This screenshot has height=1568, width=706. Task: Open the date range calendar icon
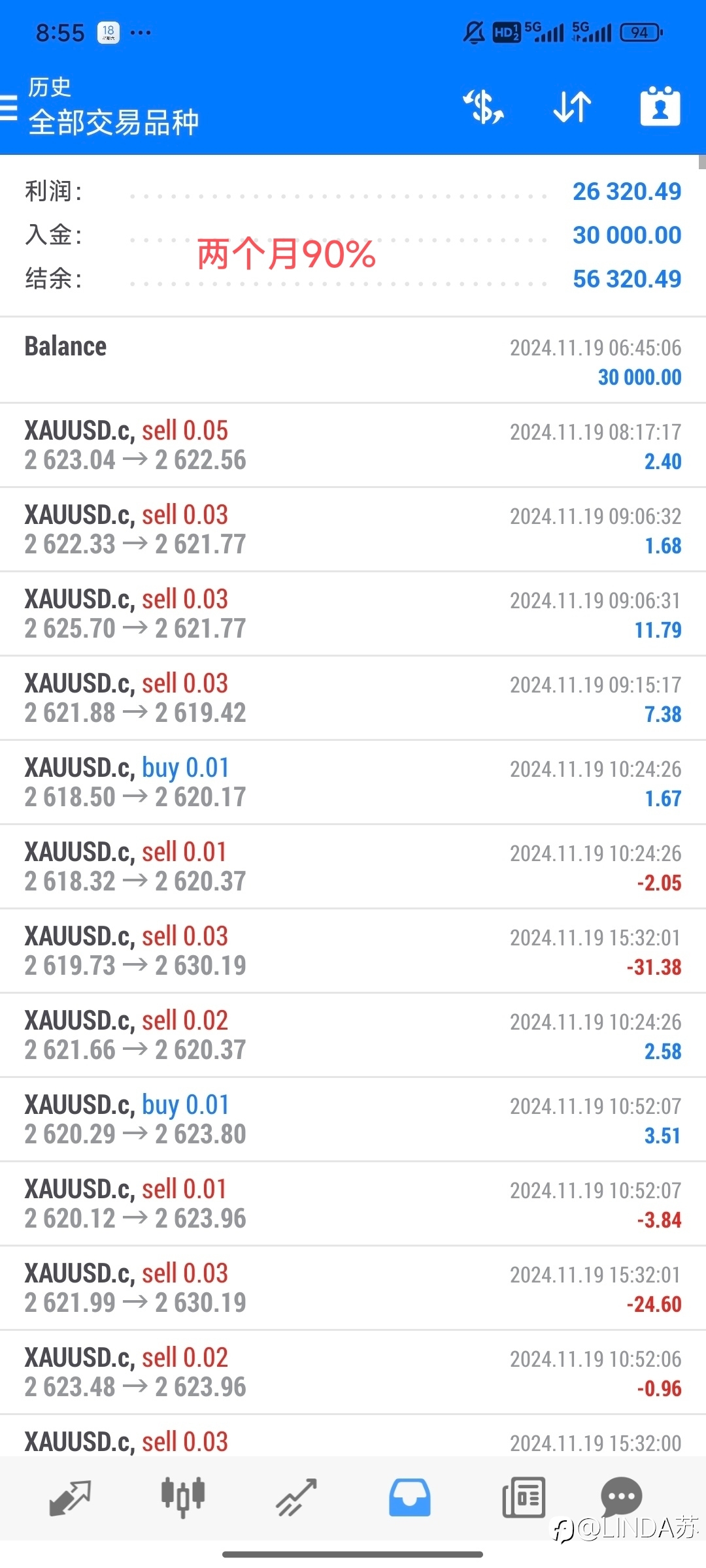(x=660, y=106)
